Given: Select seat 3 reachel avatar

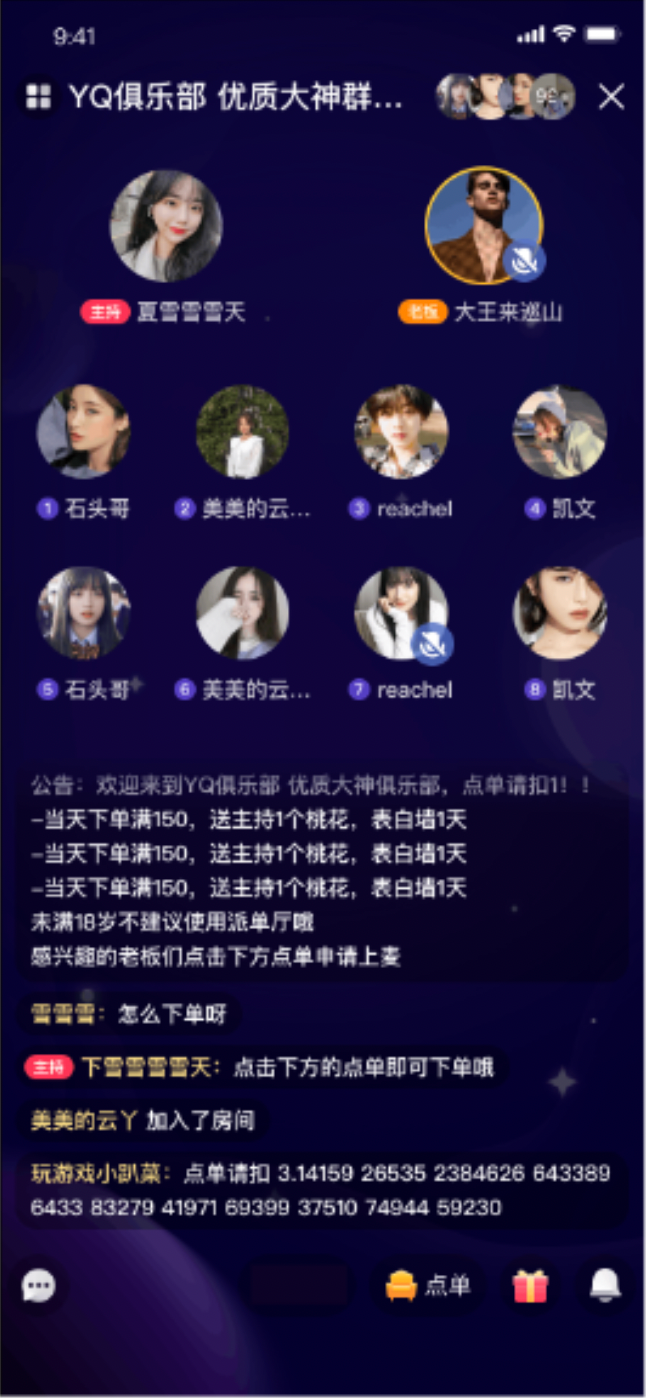Looking at the screenshot, I should click(401, 432).
